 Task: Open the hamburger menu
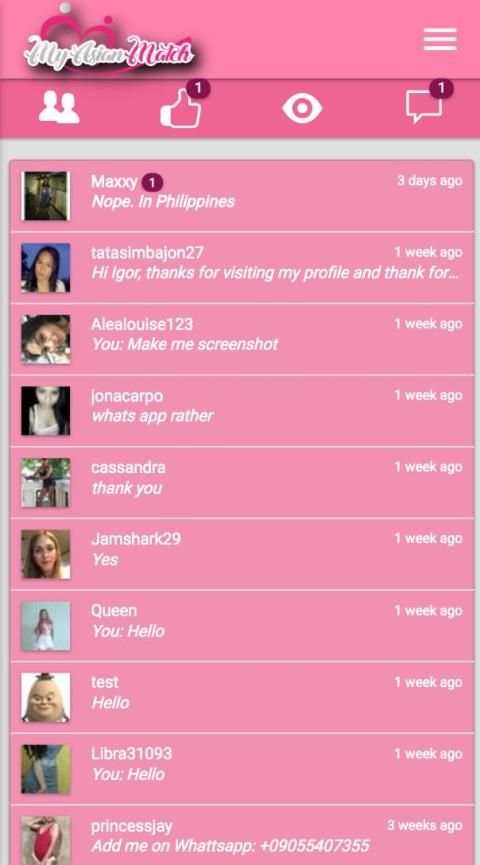(x=440, y=39)
